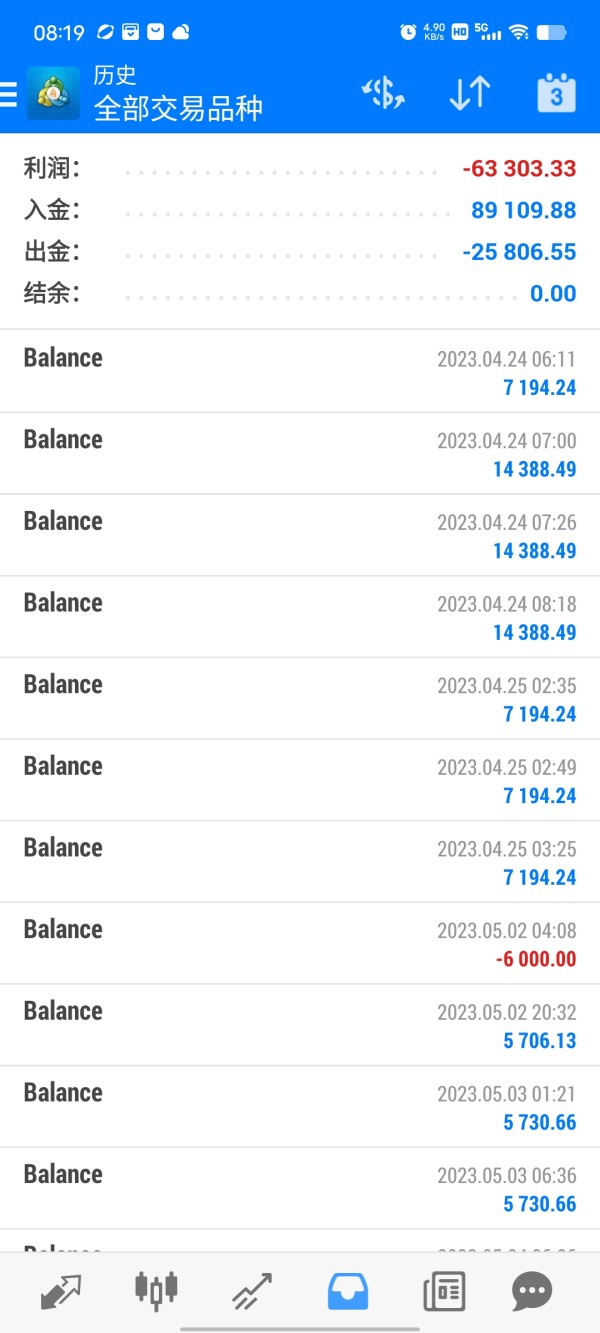This screenshot has width=600, height=1333.
Task: Open the Balance entry from 2023.04.24 06:11
Action: point(300,371)
